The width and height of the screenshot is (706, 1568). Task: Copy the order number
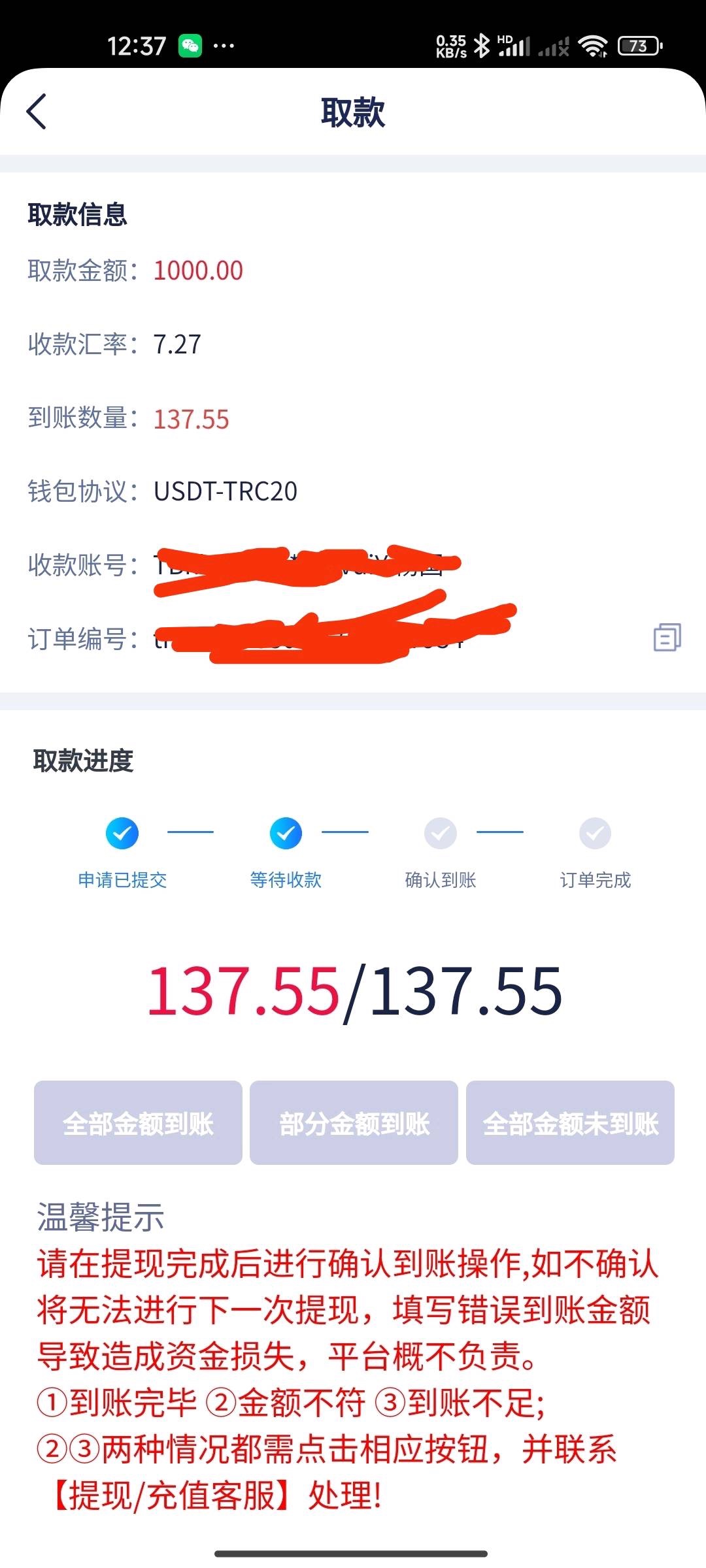tap(667, 637)
